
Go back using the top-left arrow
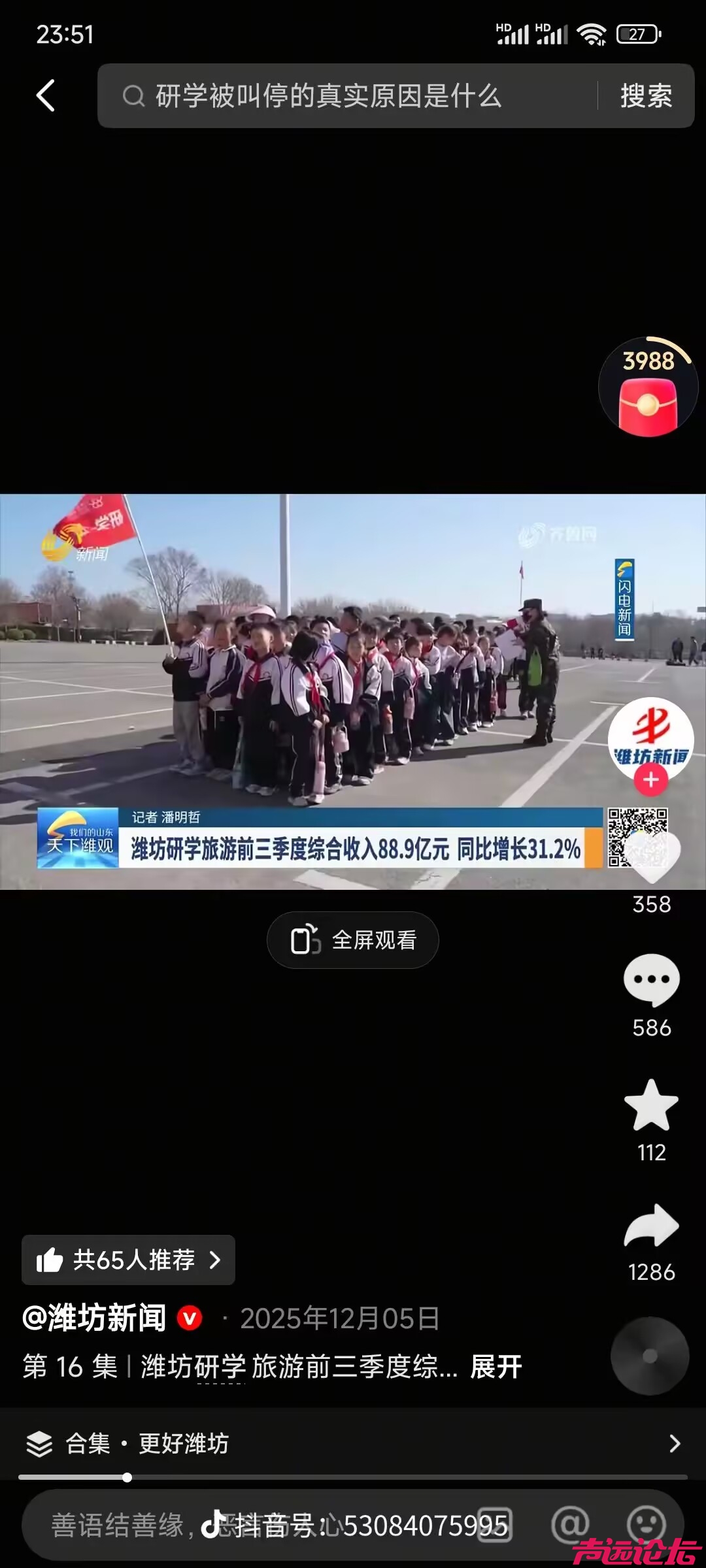[x=45, y=96]
